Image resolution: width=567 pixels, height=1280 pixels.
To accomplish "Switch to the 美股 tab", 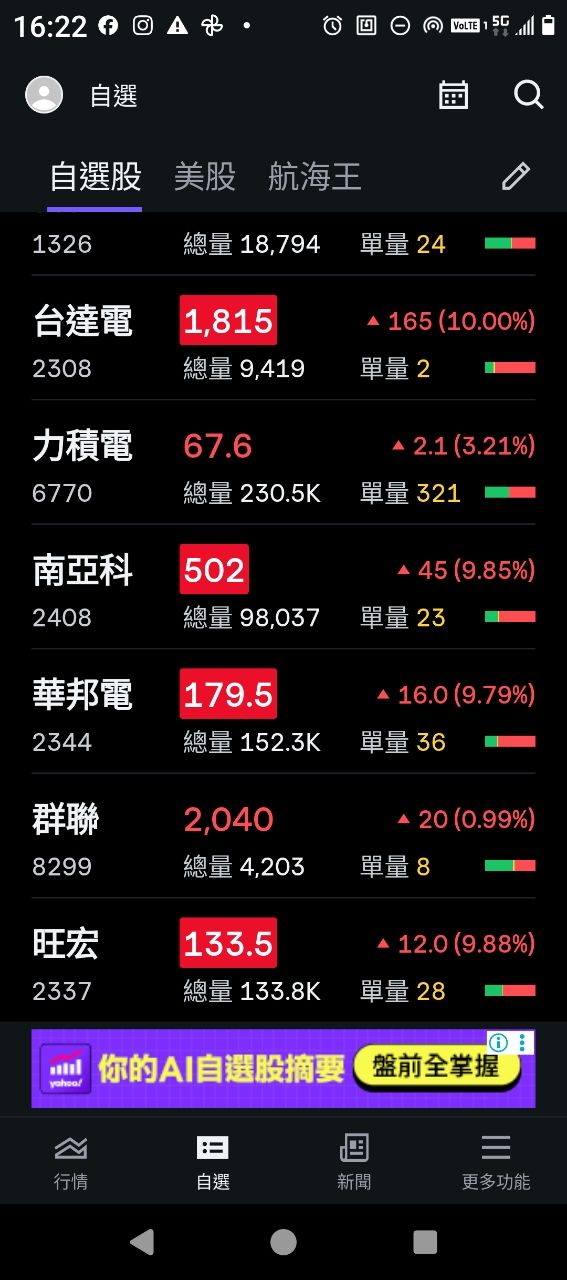I will tap(205, 177).
